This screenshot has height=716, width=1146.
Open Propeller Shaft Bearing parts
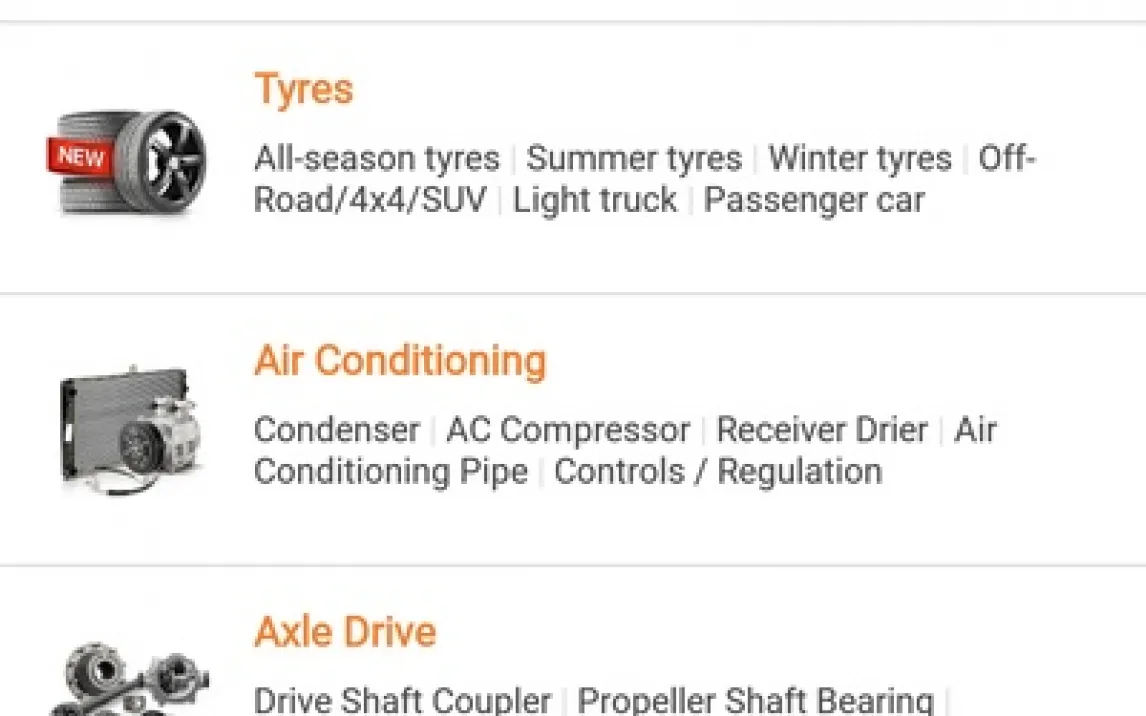(755, 700)
